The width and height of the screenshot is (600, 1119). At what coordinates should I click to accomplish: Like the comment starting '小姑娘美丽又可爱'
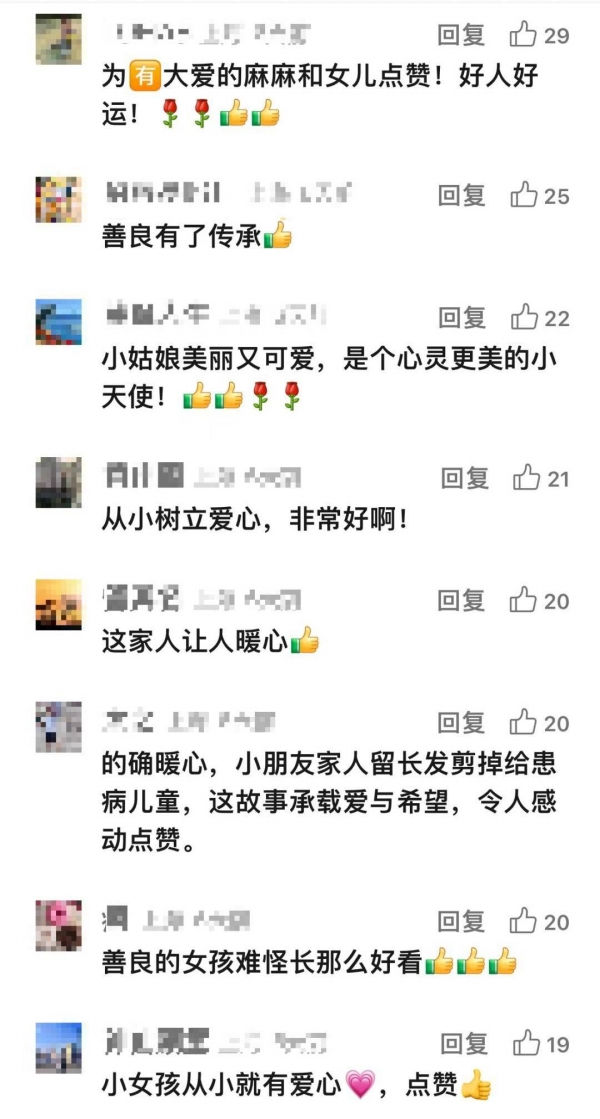[526, 318]
